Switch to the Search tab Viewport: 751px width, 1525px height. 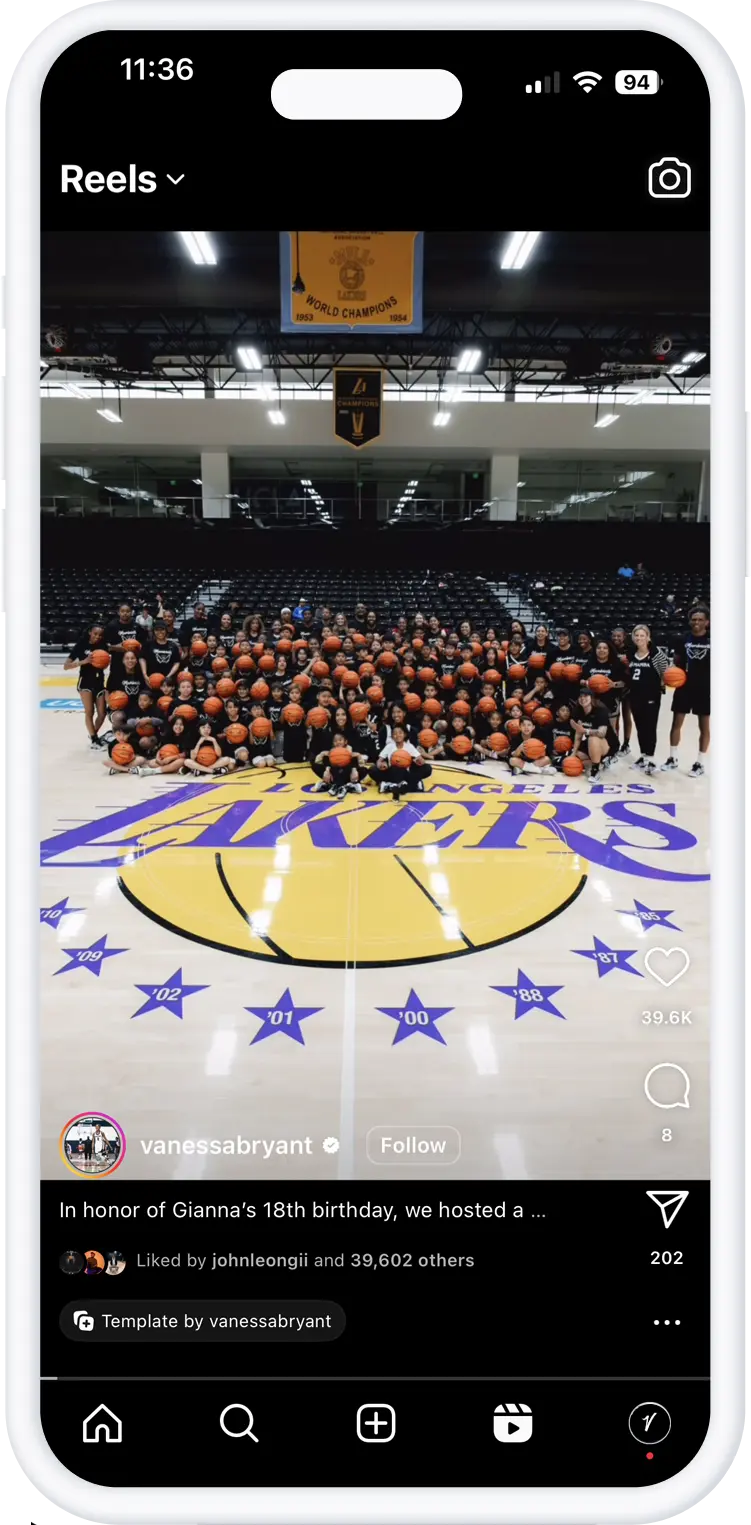coord(239,1423)
